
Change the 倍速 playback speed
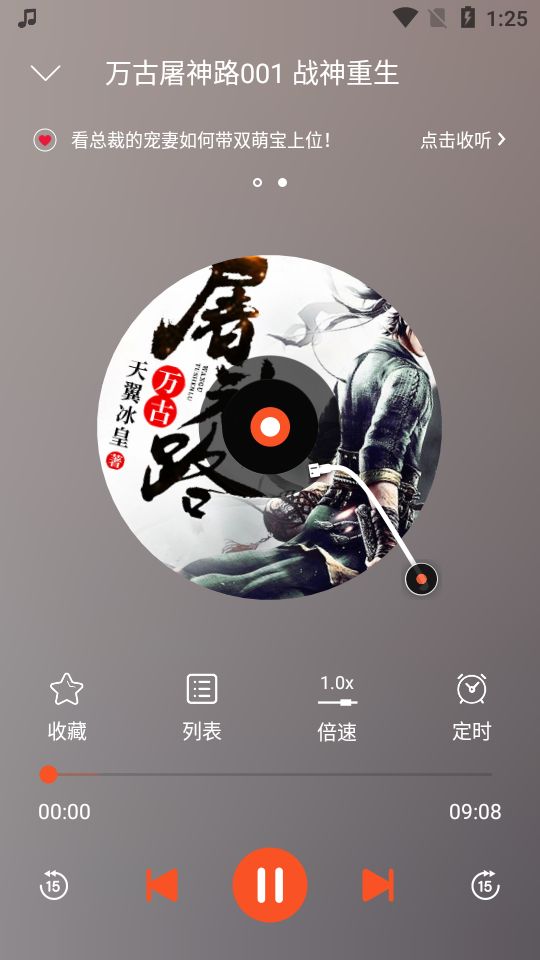pyautogui.click(x=337, y=708)
